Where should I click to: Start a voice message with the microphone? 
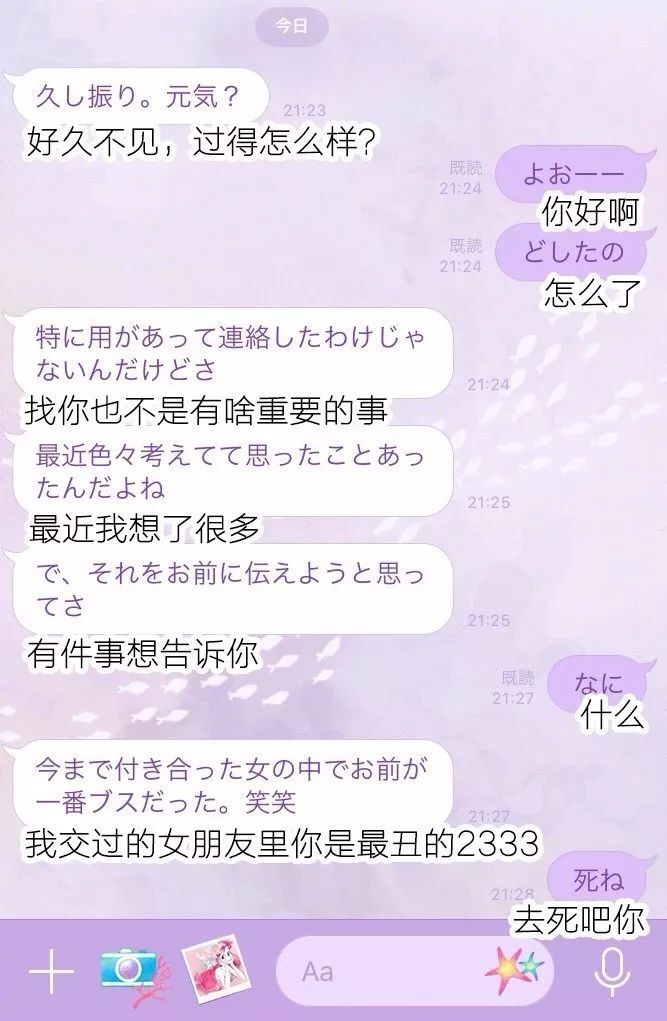[x=612, y=971]
